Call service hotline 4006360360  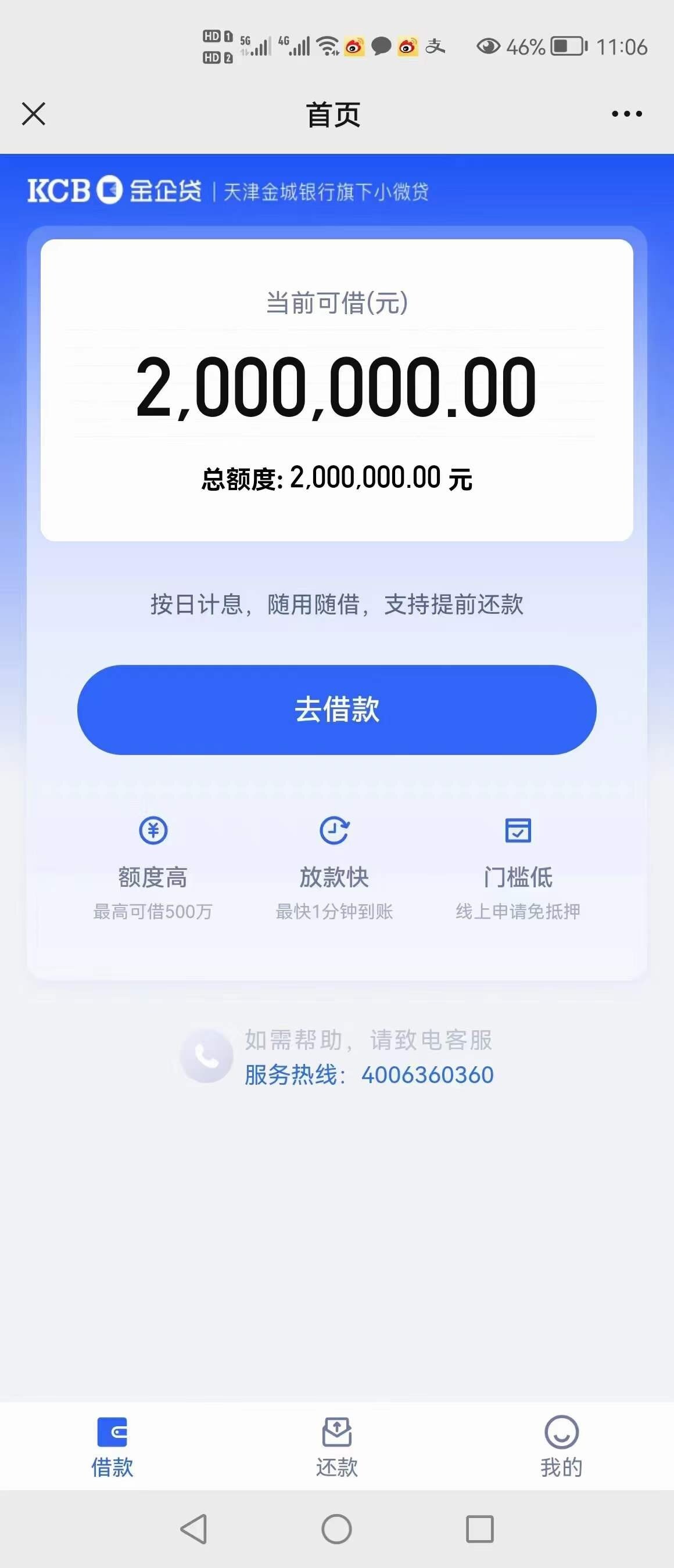(427, 1075)
